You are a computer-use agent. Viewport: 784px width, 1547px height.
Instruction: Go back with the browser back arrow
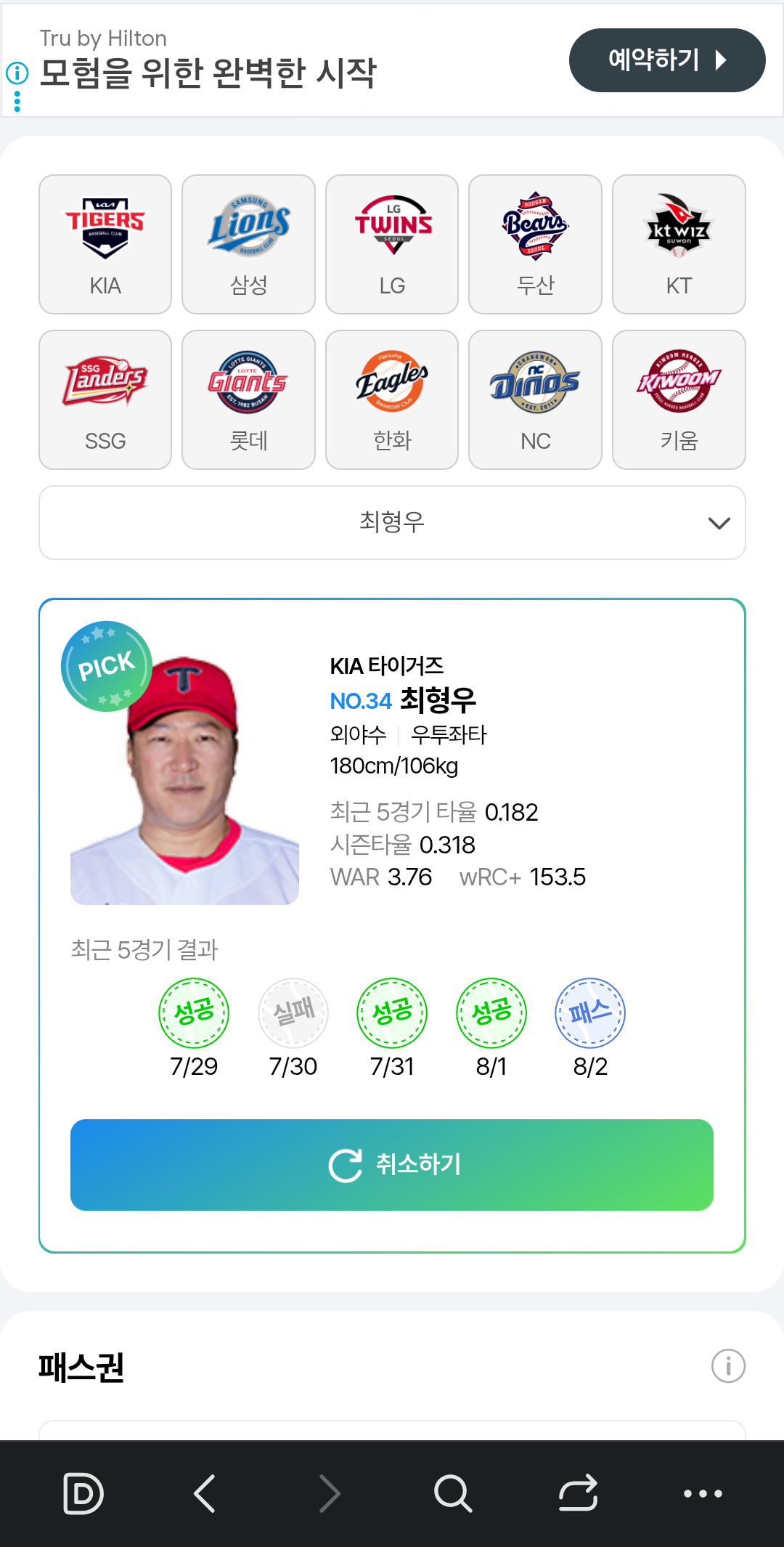click(205, 1493)
